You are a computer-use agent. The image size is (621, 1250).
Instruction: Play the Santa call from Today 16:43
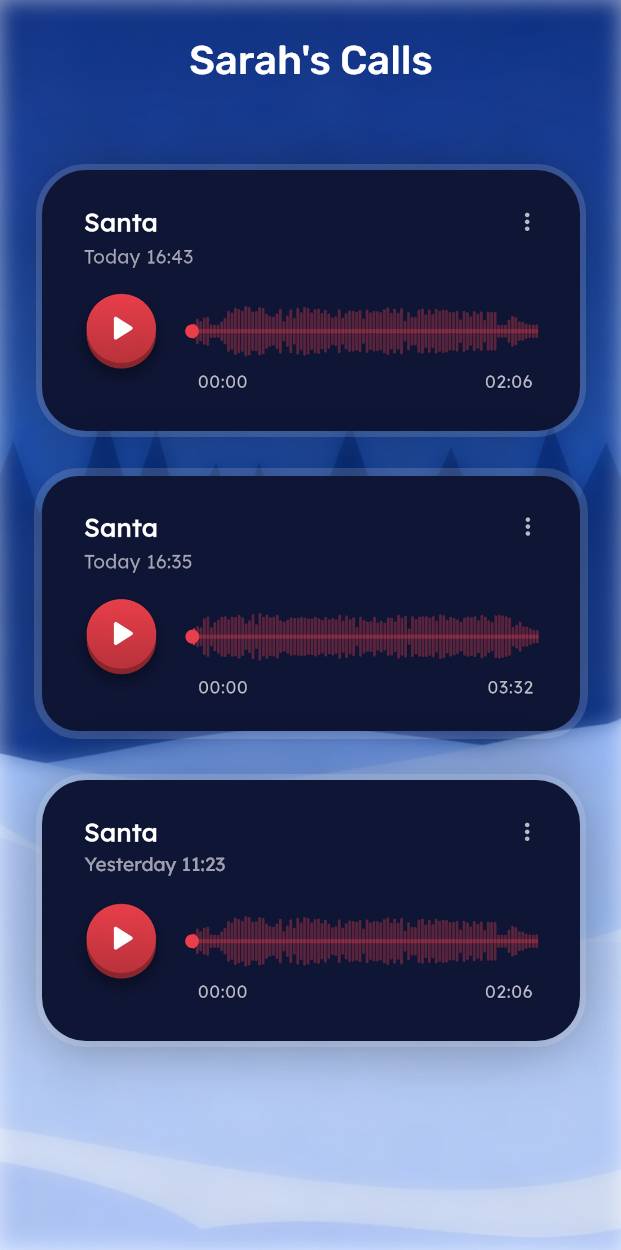coord(121,329)
